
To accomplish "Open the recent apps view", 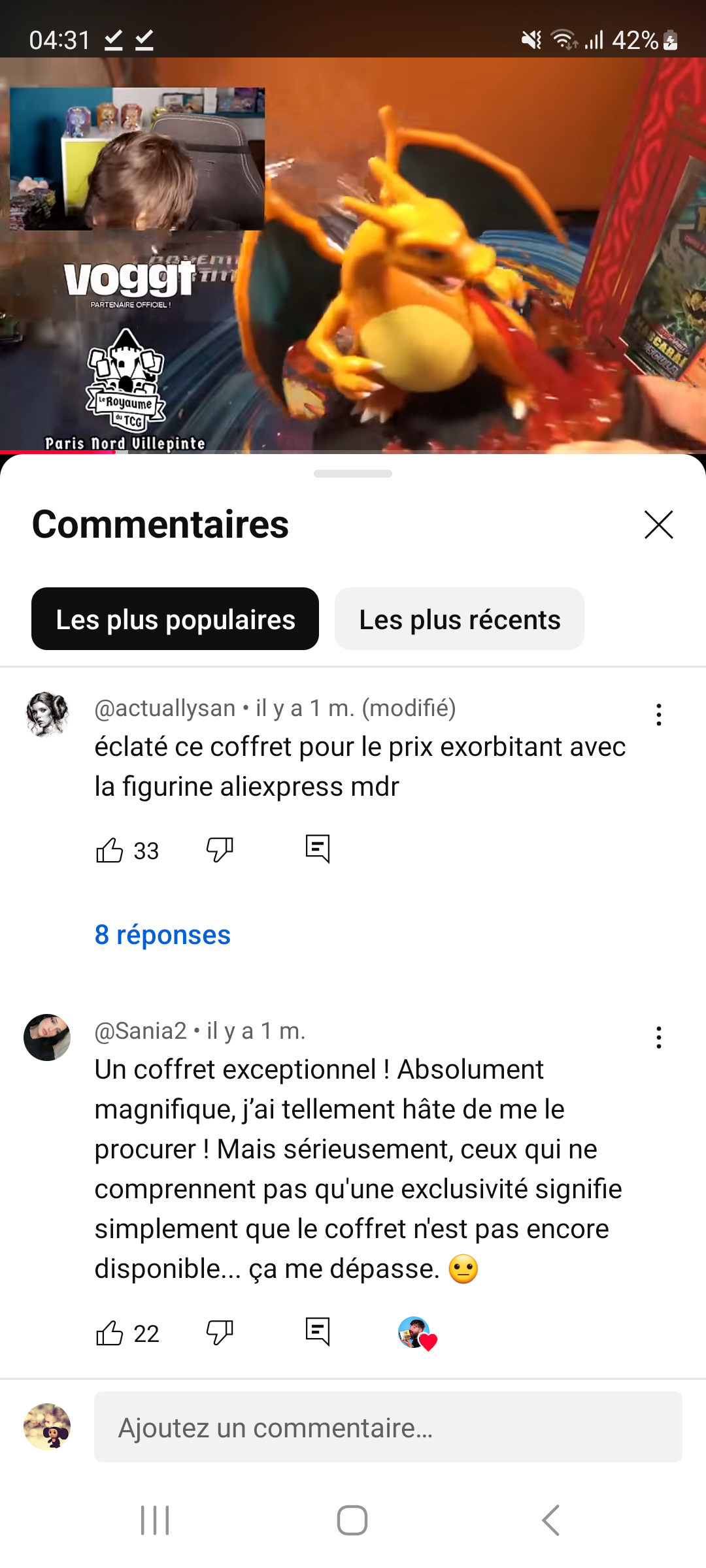I will (x=155, y=1520).
